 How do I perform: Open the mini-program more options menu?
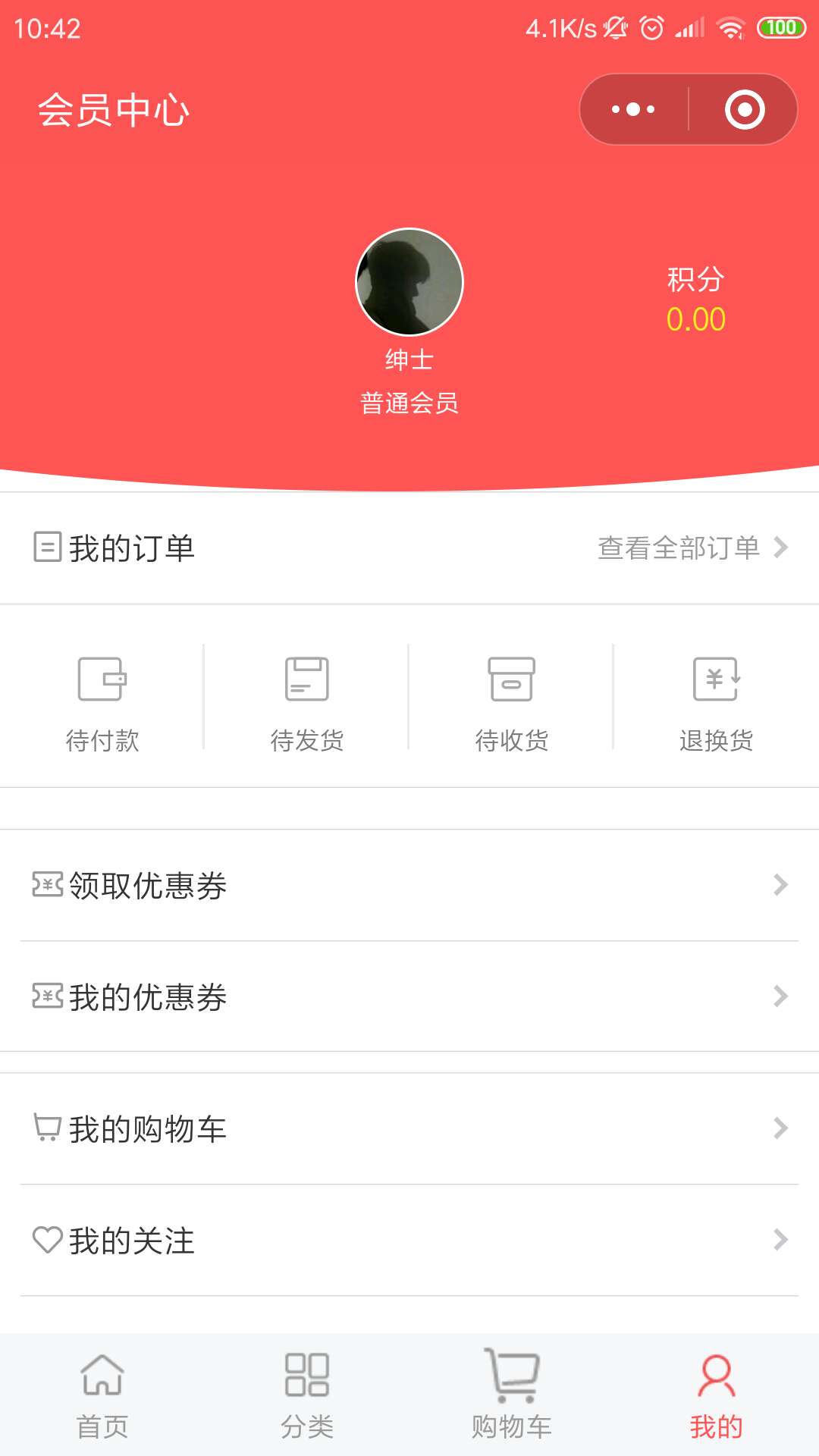tap(633, 108)
